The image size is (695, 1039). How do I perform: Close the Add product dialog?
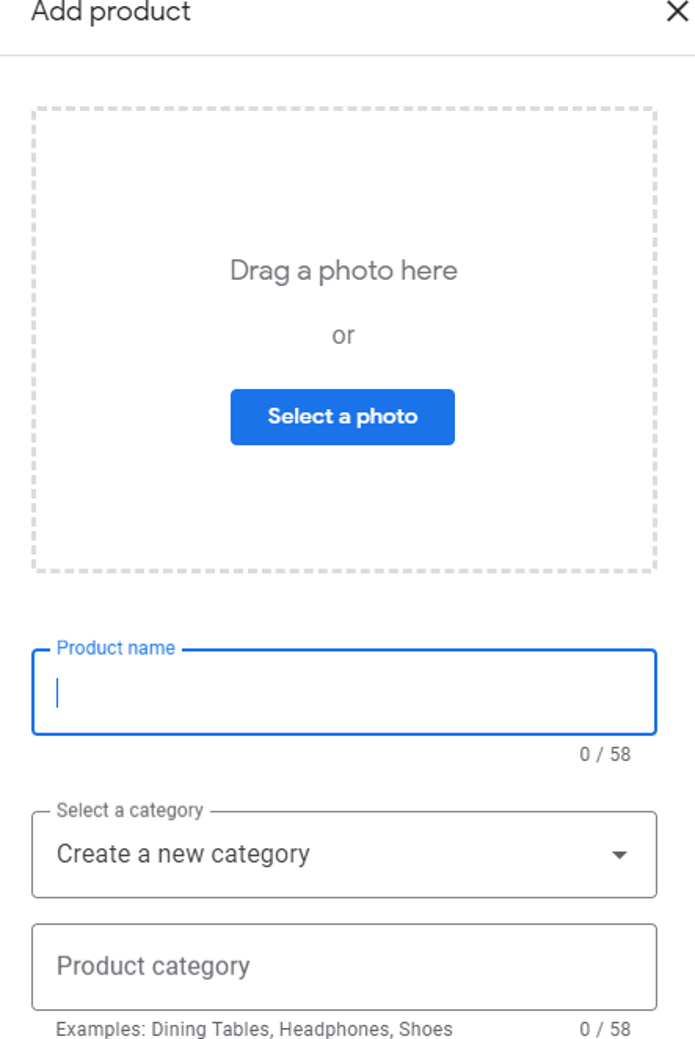[677, 11]
